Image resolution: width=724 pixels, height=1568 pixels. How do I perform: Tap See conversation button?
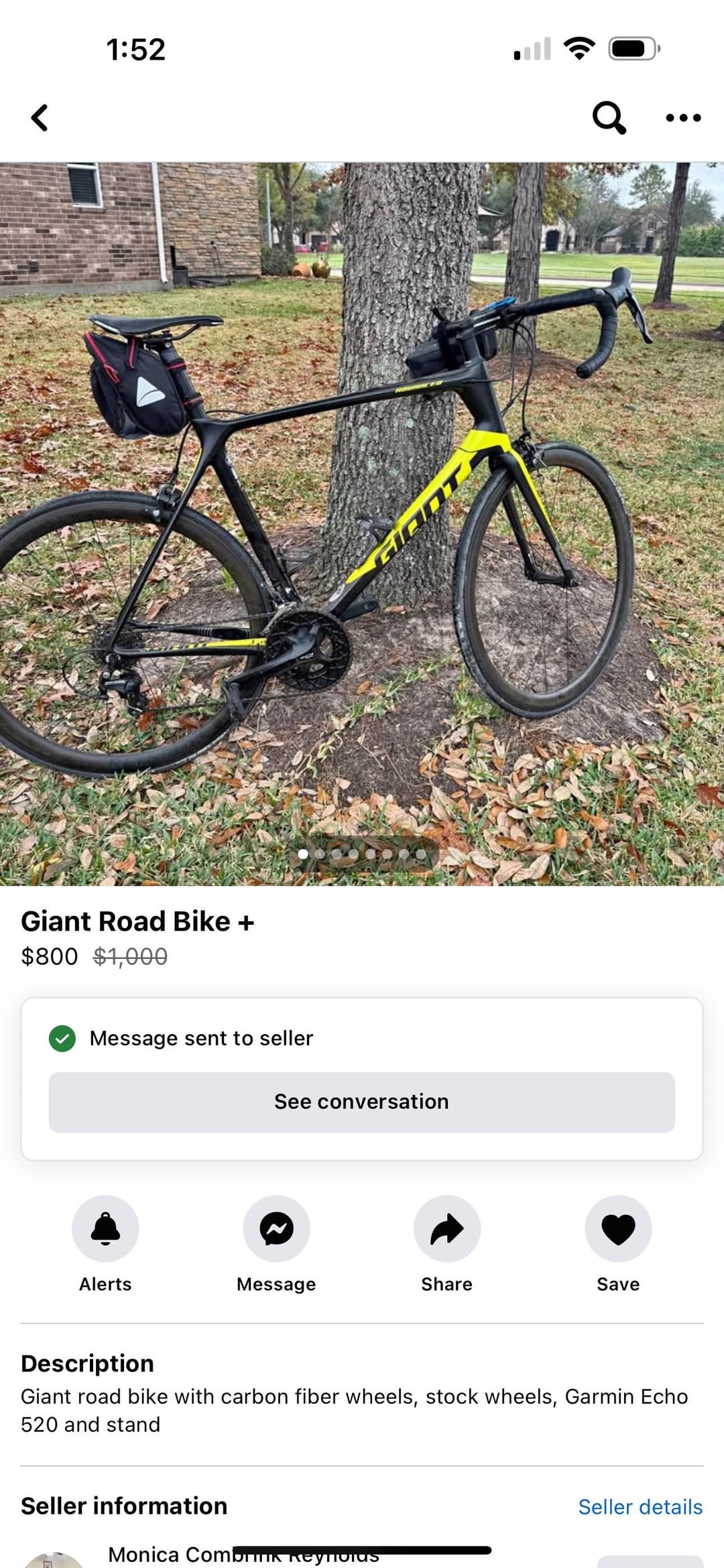click(x=362, y=1102)
